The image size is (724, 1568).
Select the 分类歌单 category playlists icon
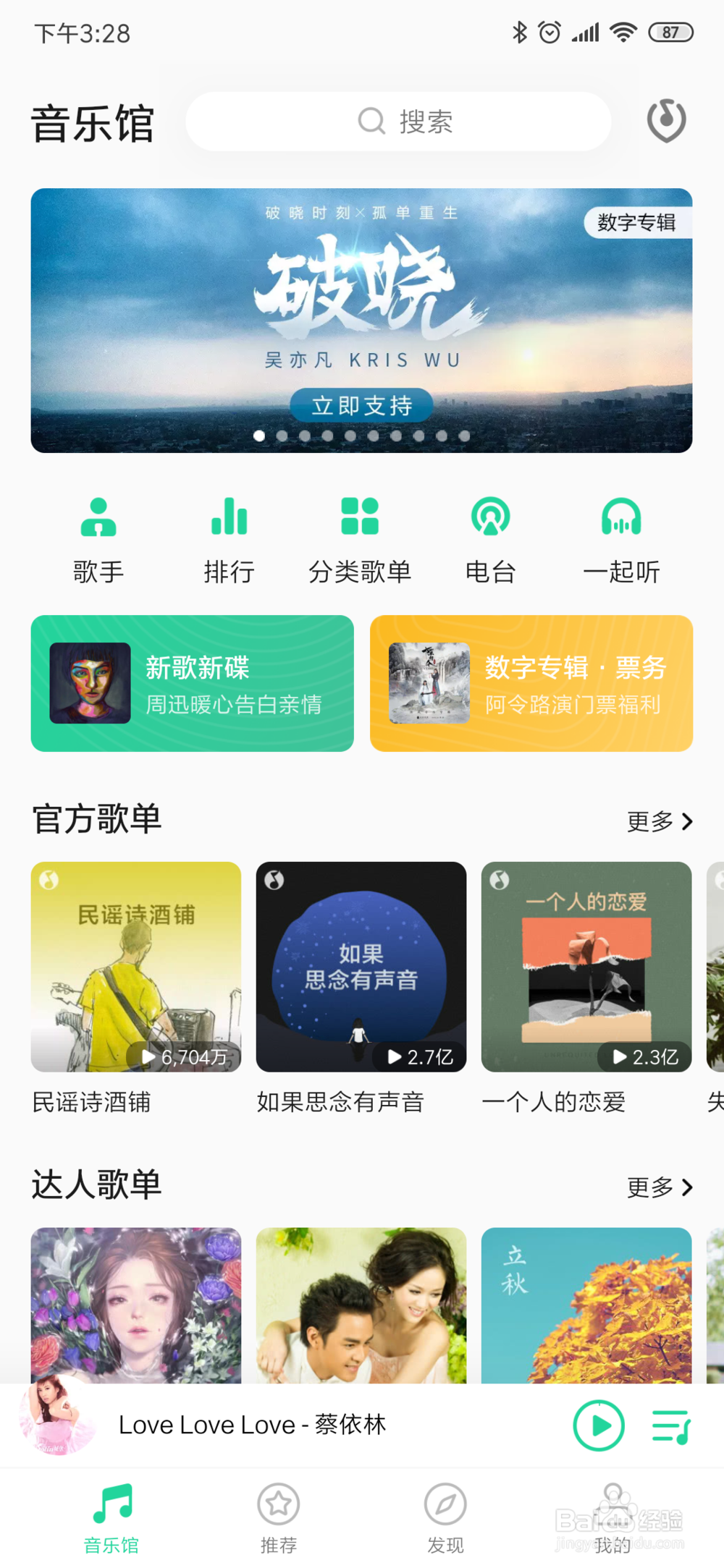coord(360,525)
